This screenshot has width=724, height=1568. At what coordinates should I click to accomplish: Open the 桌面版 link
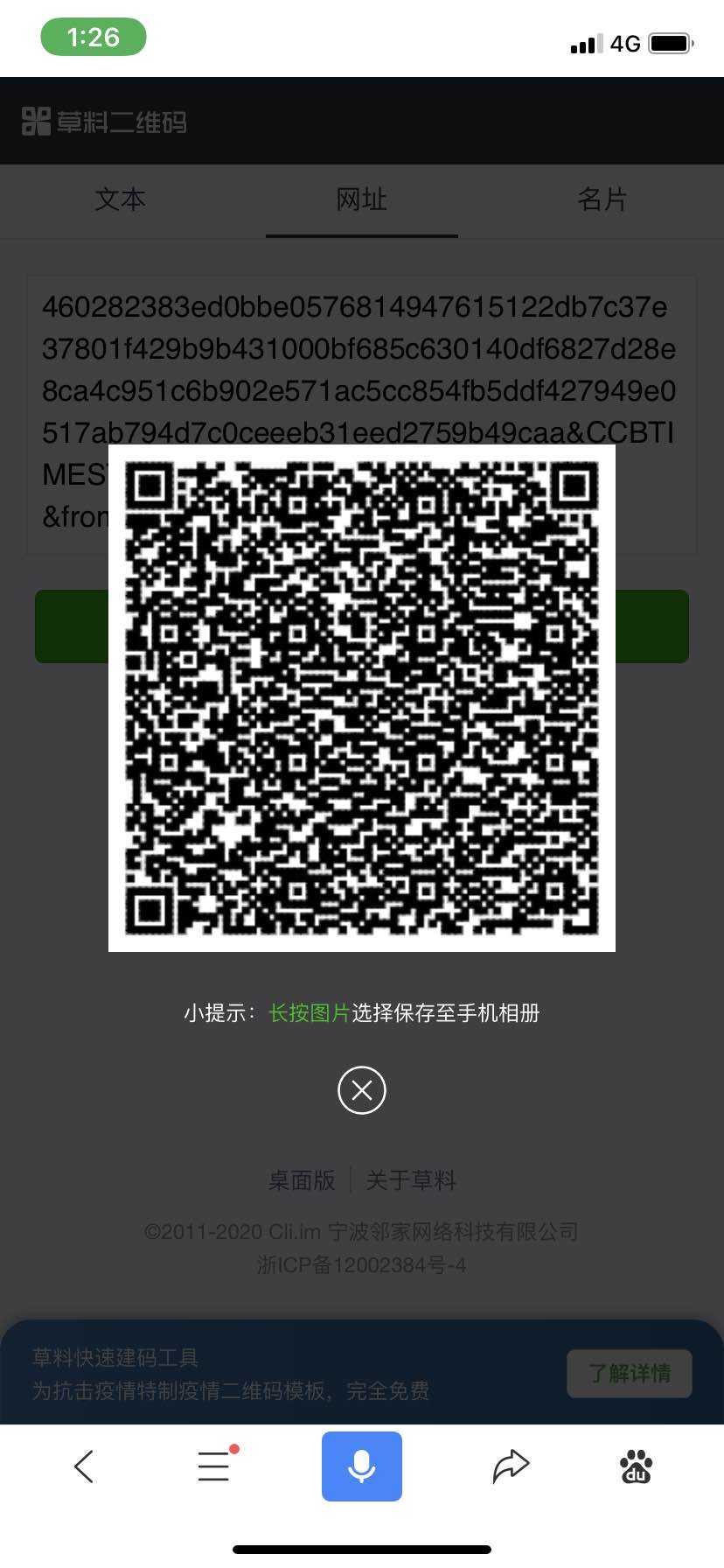pos(302,1180)
